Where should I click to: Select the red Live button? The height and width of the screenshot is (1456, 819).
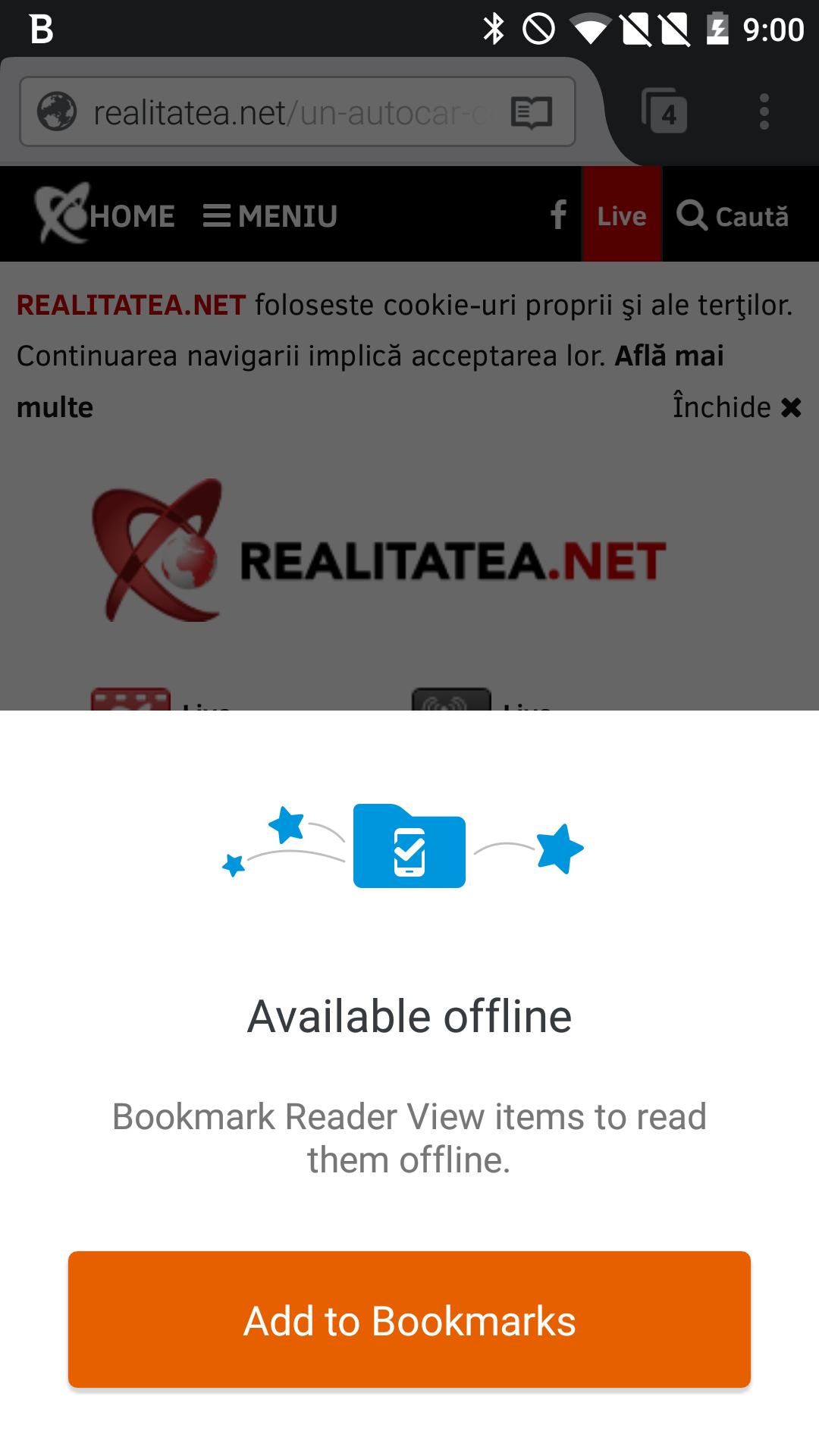click(622, 215)
